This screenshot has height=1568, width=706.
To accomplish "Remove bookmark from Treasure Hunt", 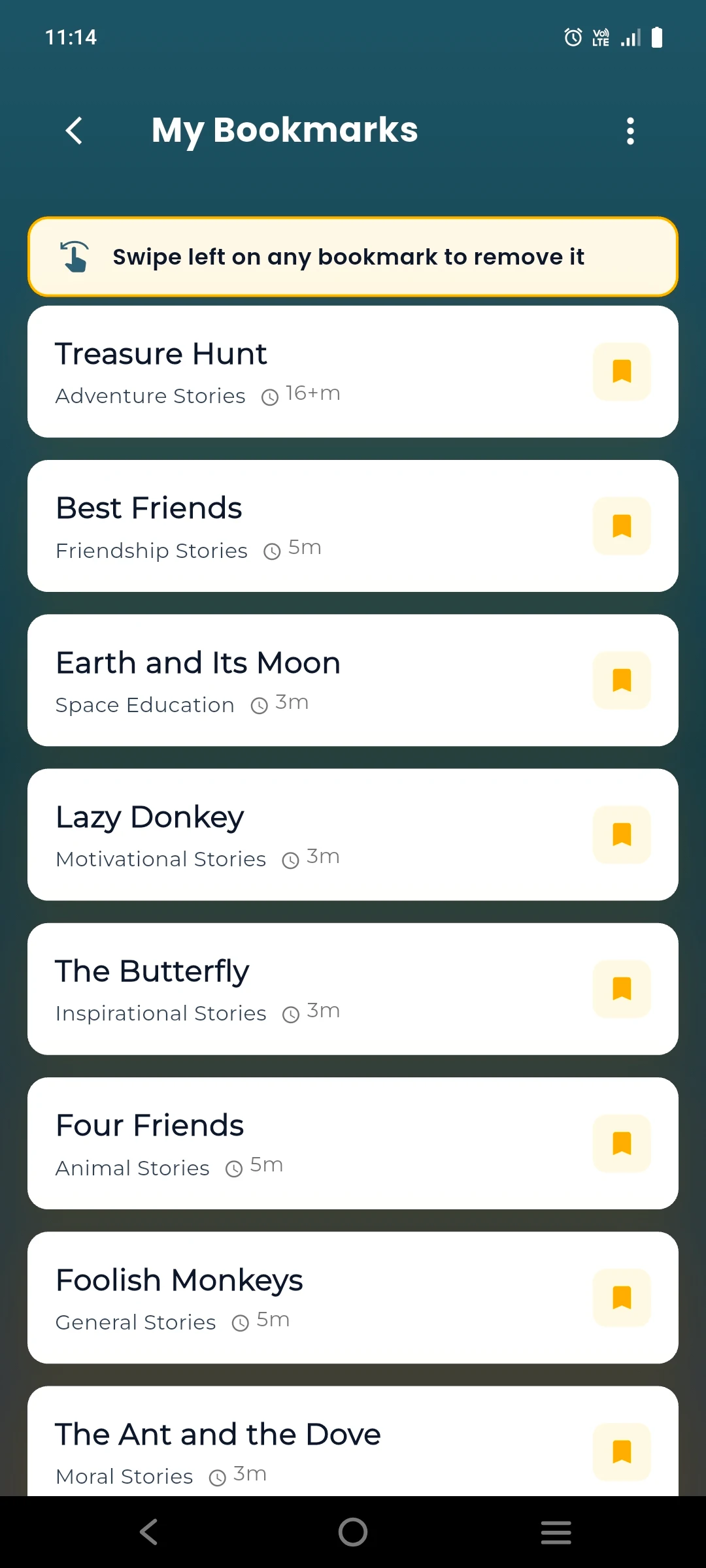I will tap(622, 372).
